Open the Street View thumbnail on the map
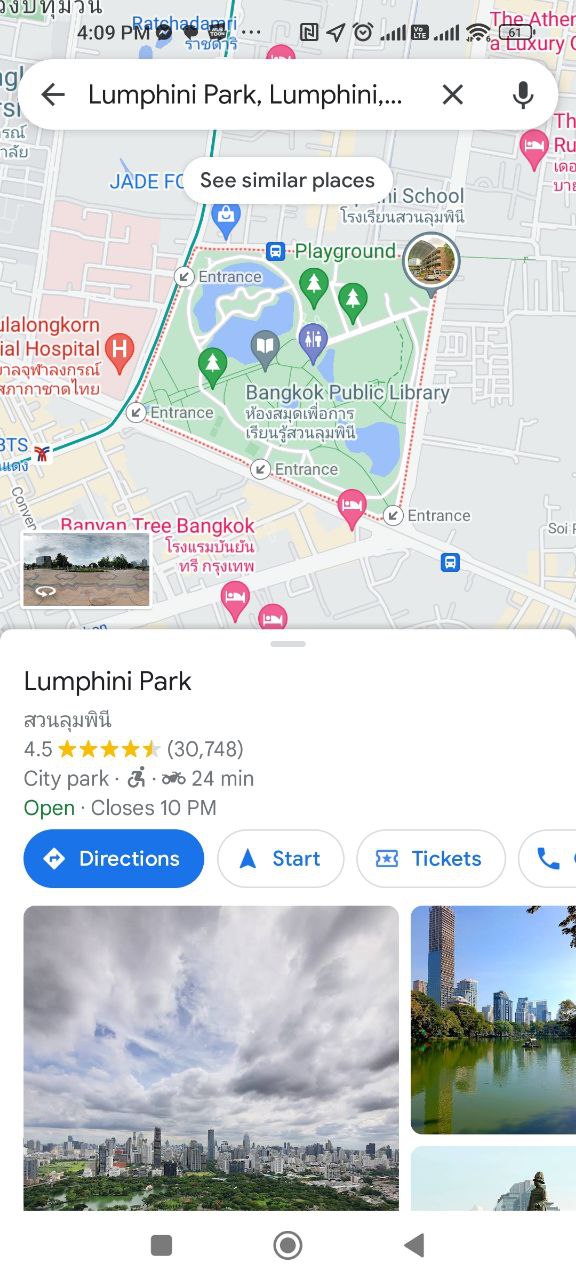 pyautogui.click(x=86, y=570)
